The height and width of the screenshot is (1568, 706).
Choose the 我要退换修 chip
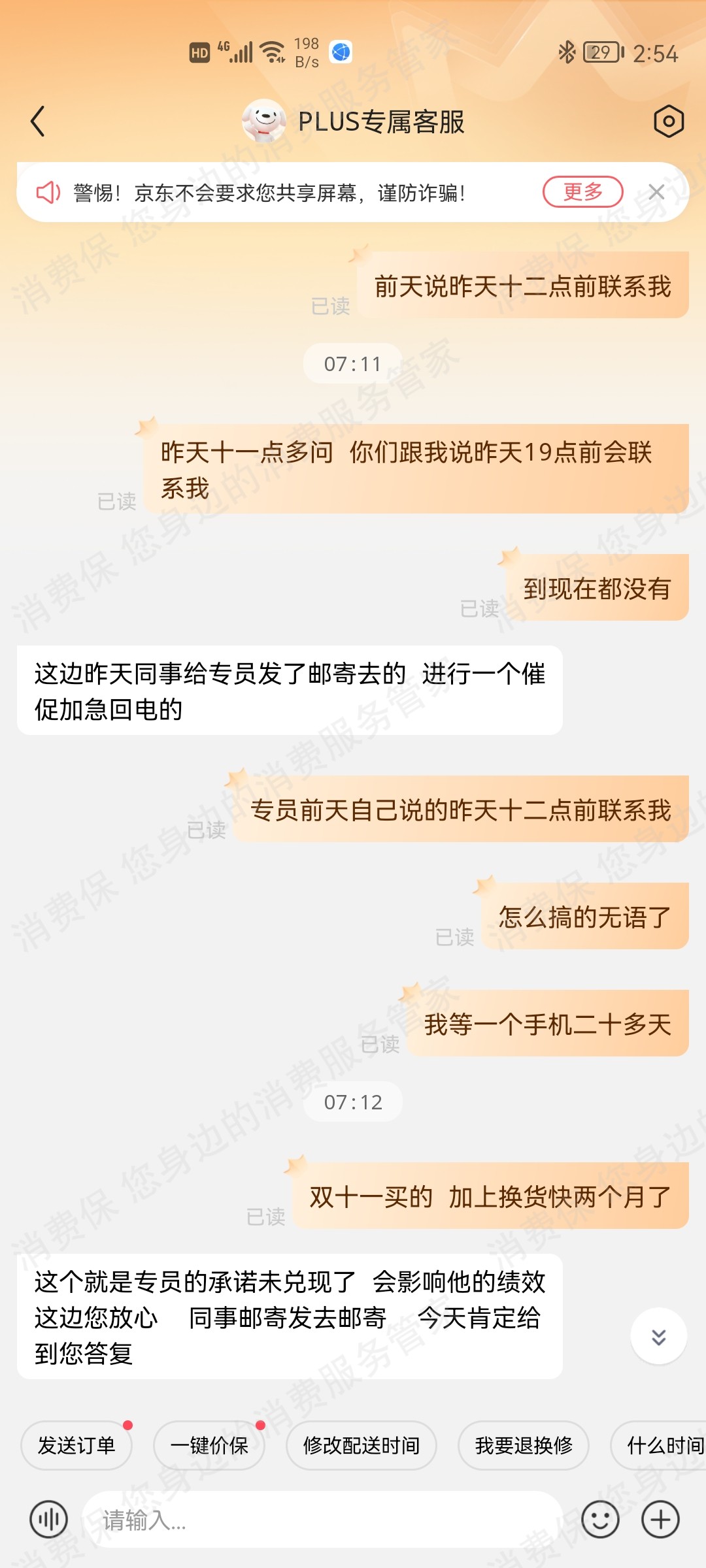coord(524,1445)
